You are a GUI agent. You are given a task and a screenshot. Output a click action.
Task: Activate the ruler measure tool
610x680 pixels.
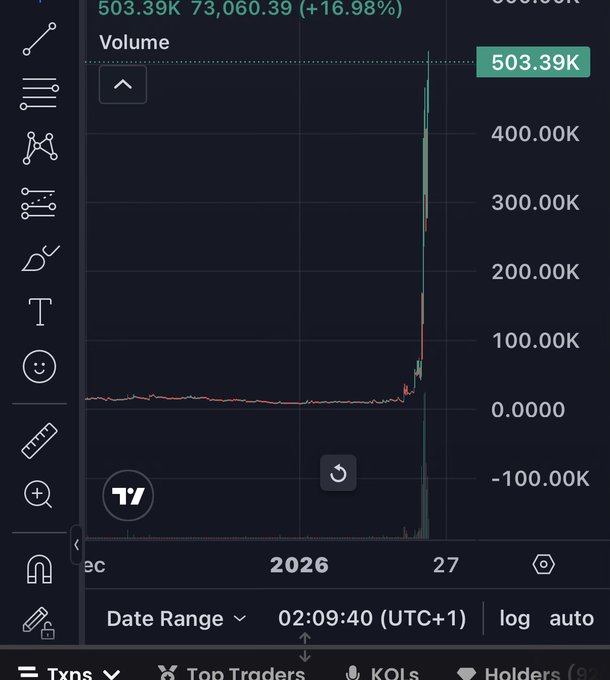coord(39,441)
